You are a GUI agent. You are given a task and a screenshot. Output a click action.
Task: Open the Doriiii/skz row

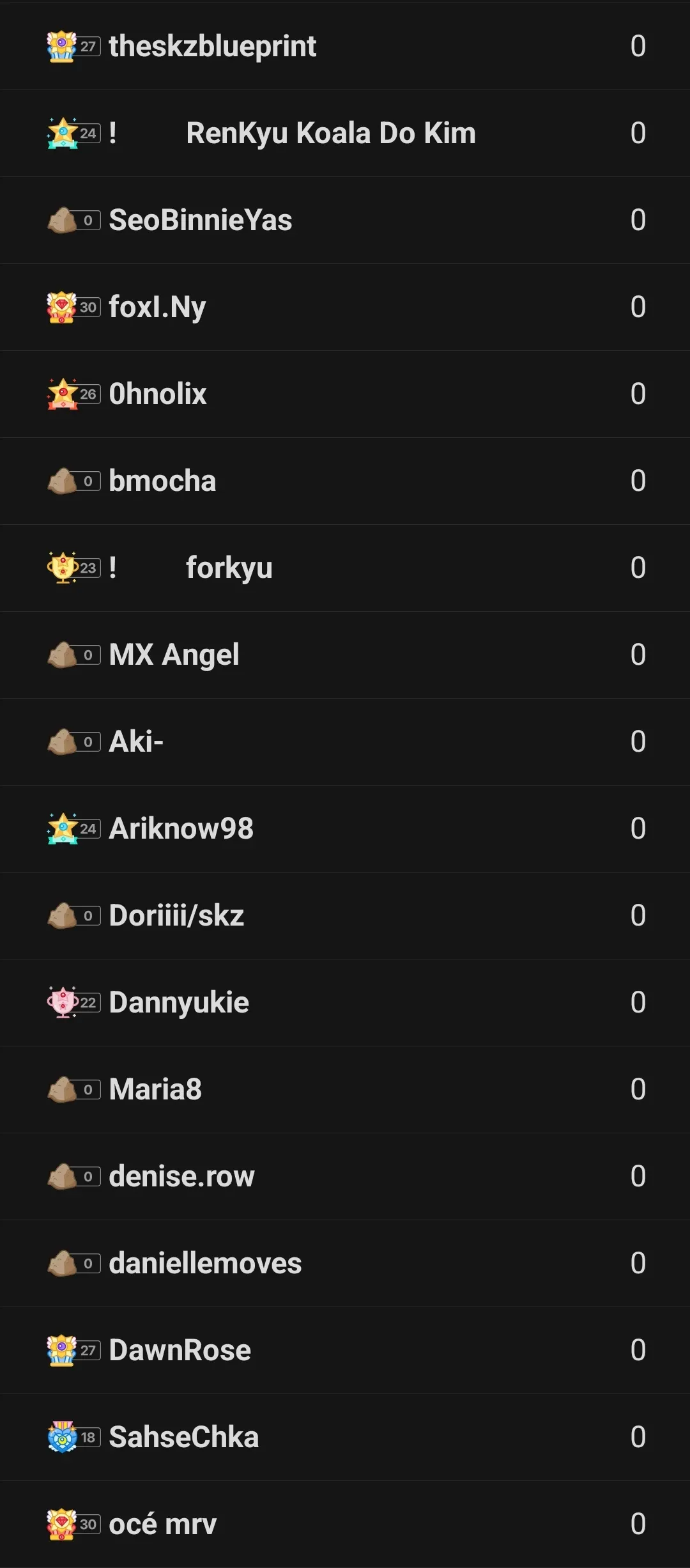(x=176, y=915)
